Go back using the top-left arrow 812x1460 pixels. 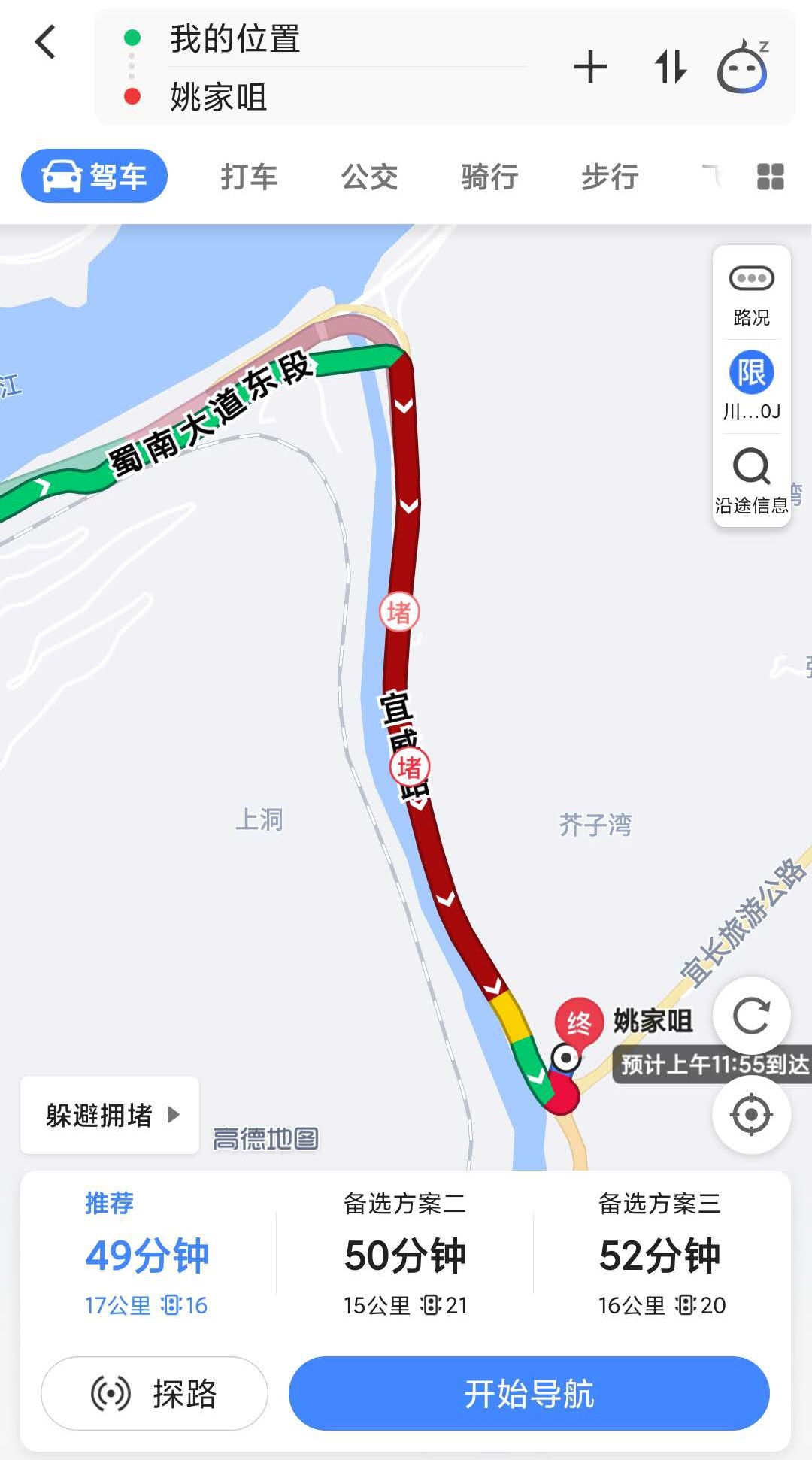coord(45,42)
